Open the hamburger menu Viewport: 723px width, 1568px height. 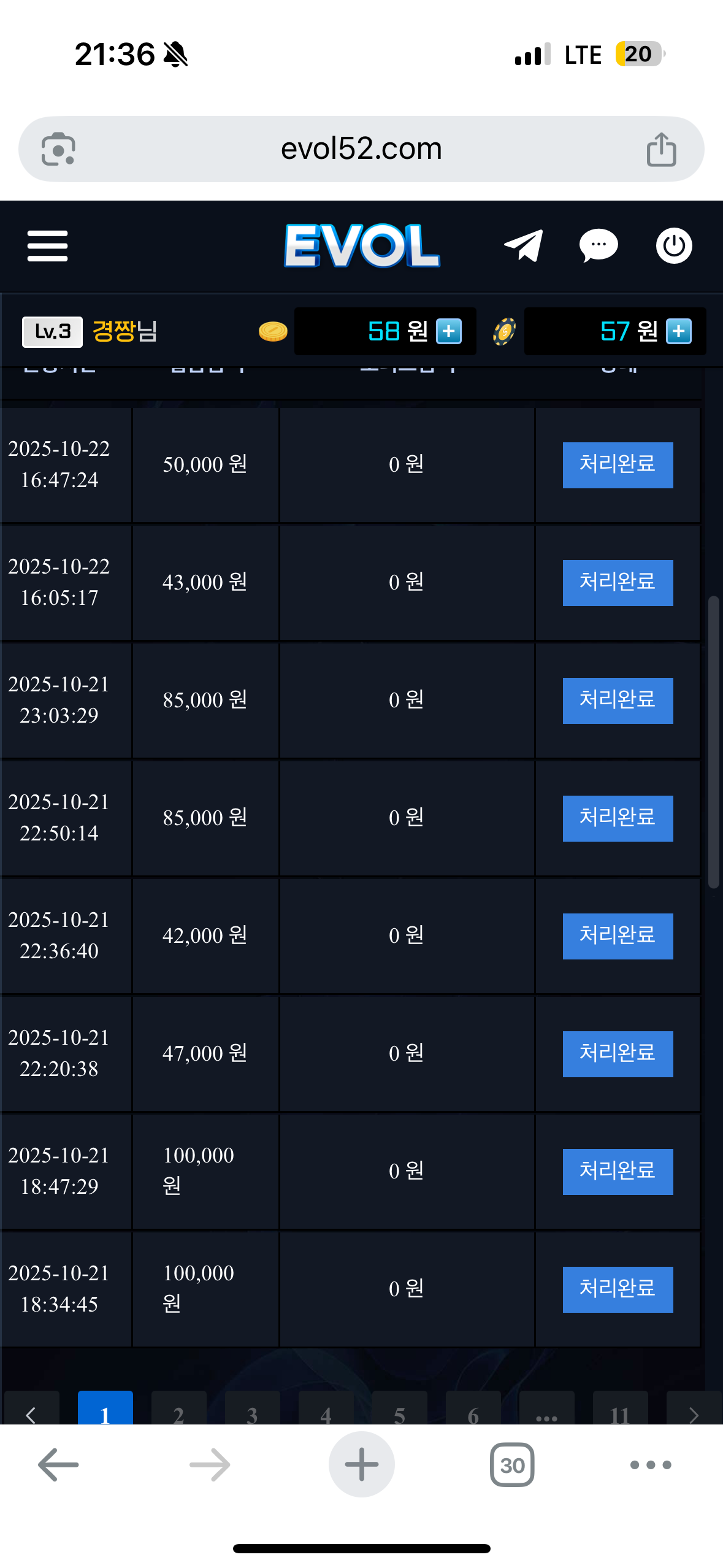tap(47, 246)
